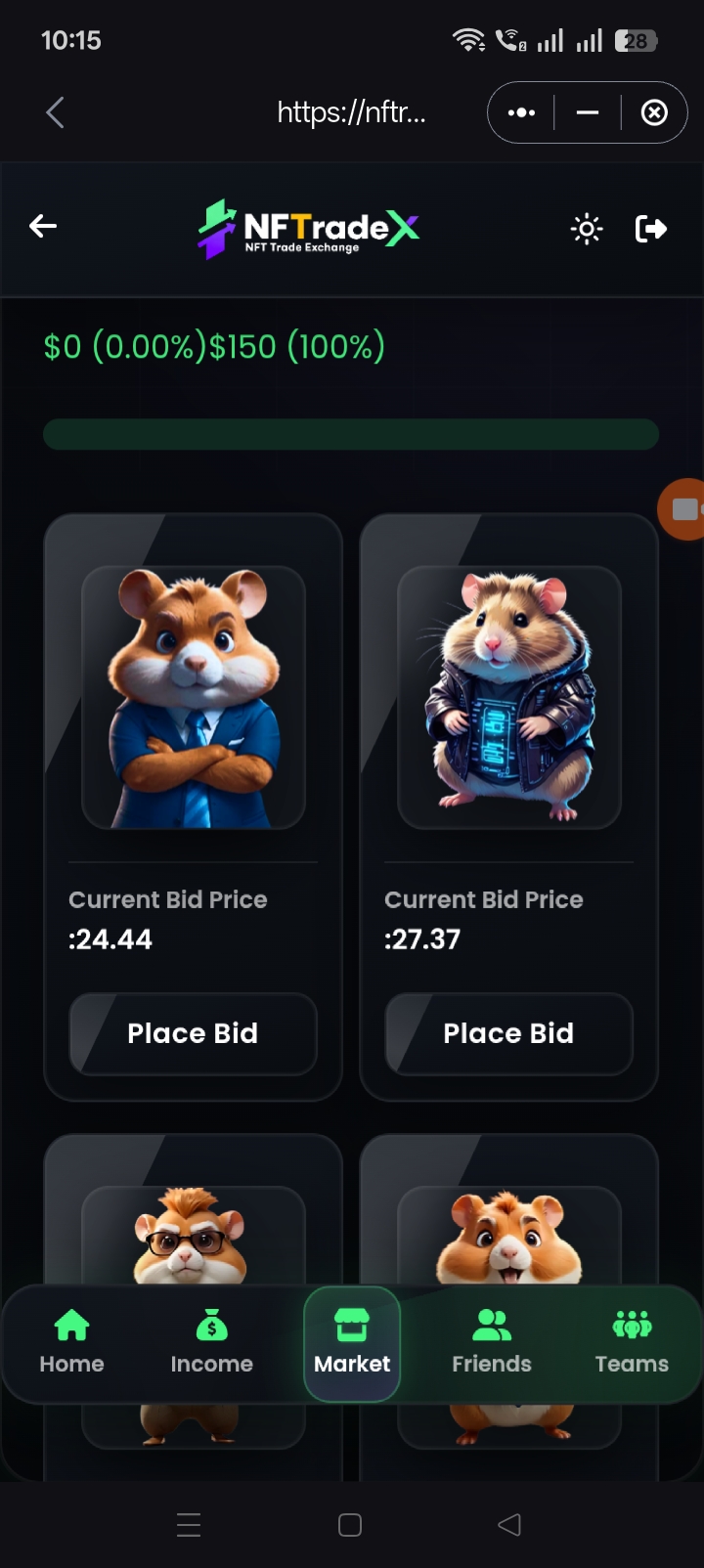Log out using the exit icon
The height and width of the screenshot is (1568, 704).
tap(651, 229)
